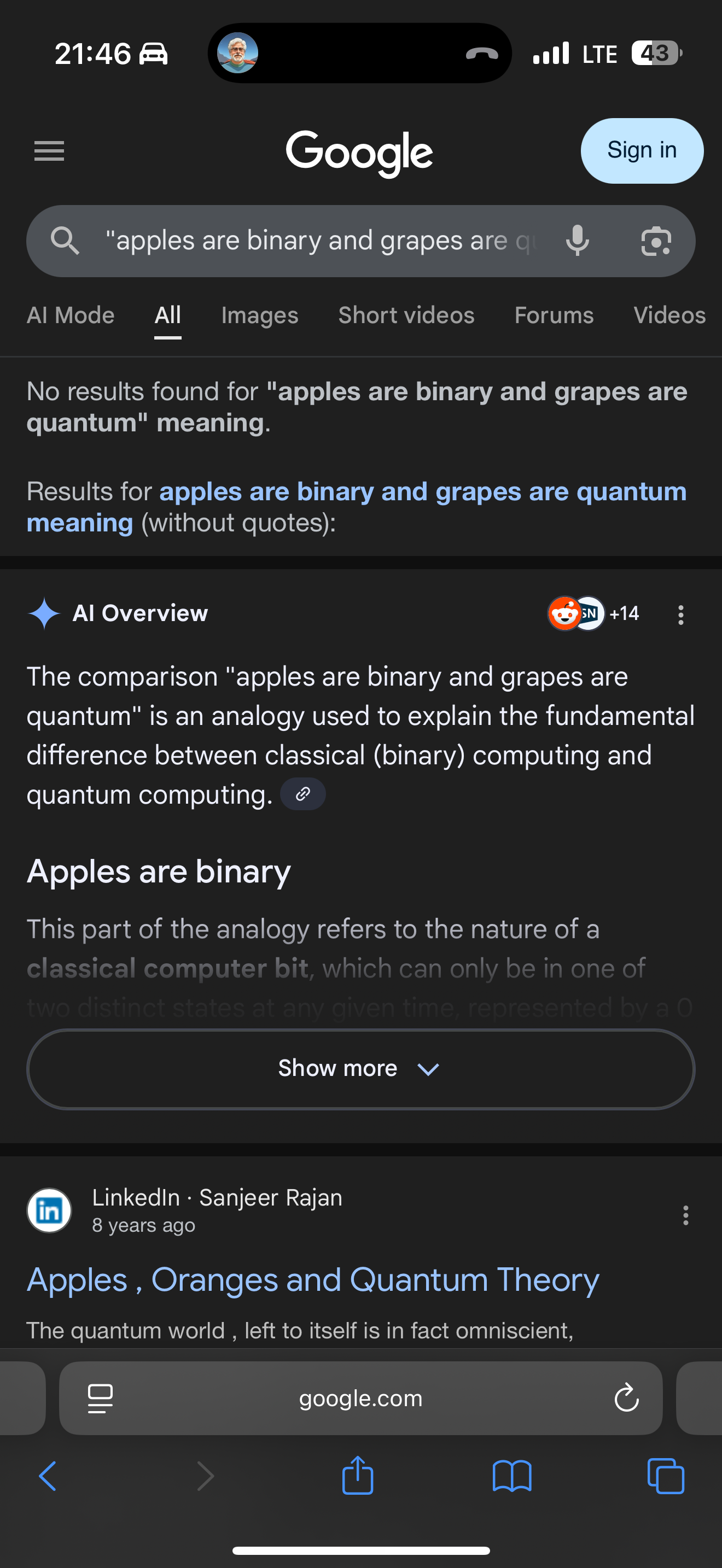Tap the Sign in button
The height and width of the screenshot is (1568, 722).
(642, 150)
